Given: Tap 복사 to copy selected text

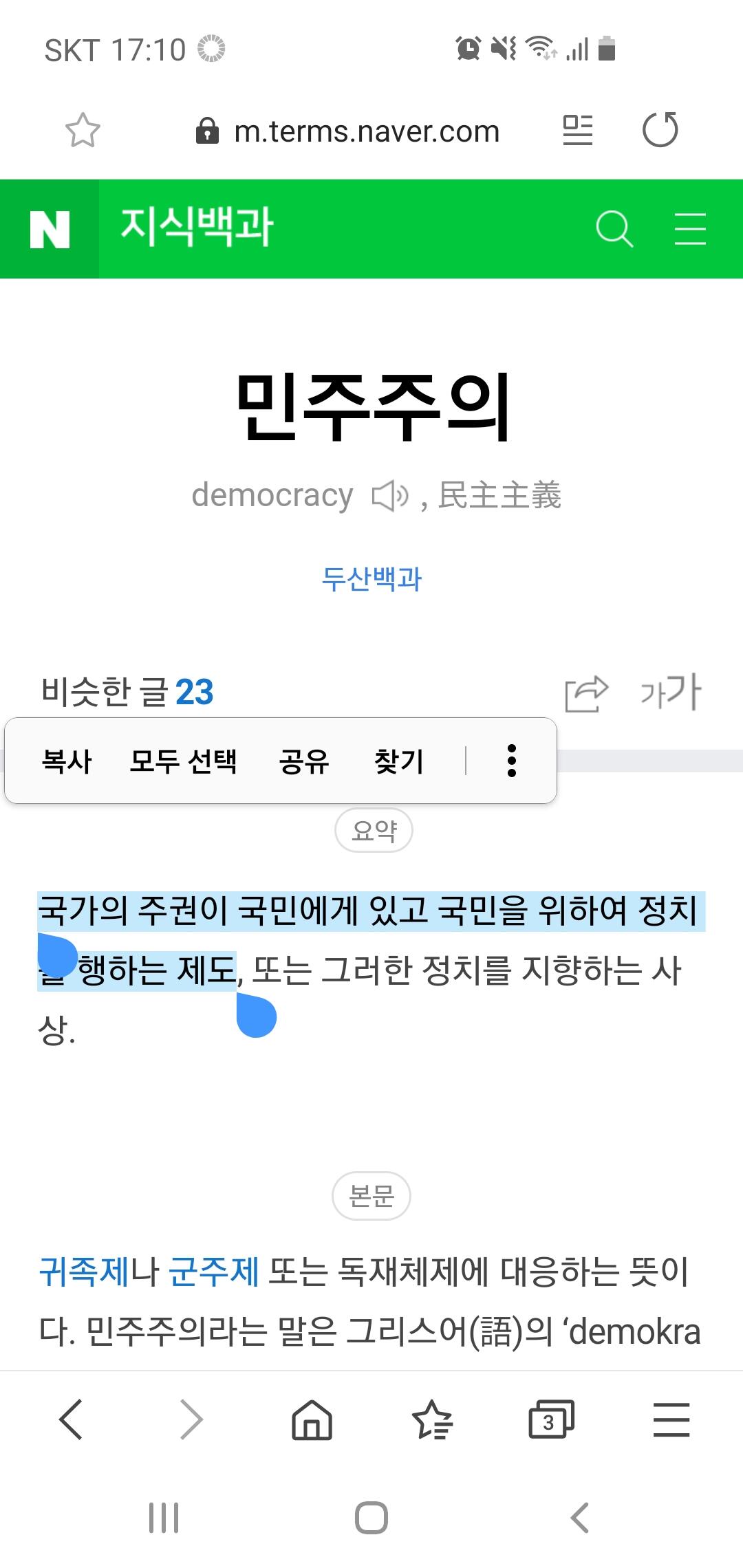Looking at the screenshot, I should [67, 761].
